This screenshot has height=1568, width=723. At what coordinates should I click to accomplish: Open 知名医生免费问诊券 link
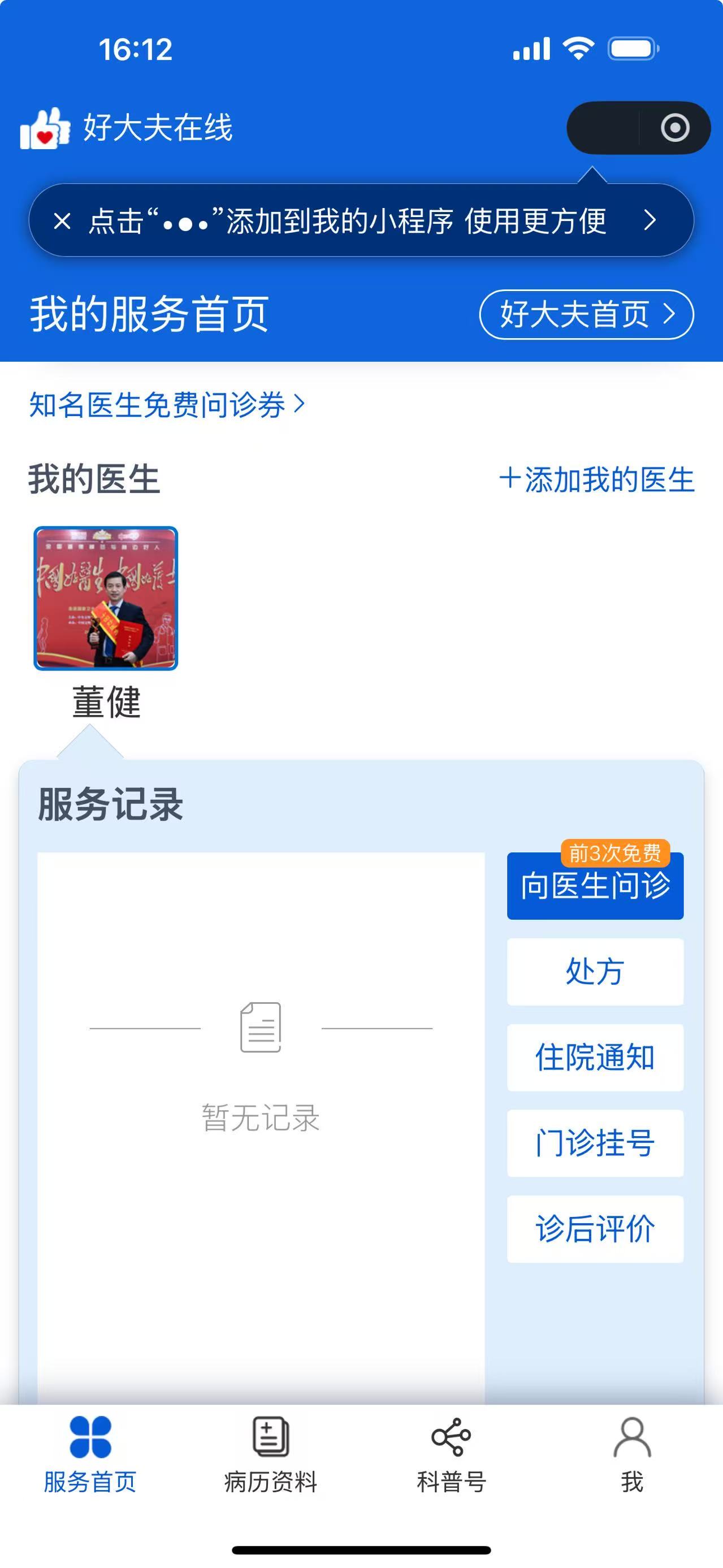166,404
